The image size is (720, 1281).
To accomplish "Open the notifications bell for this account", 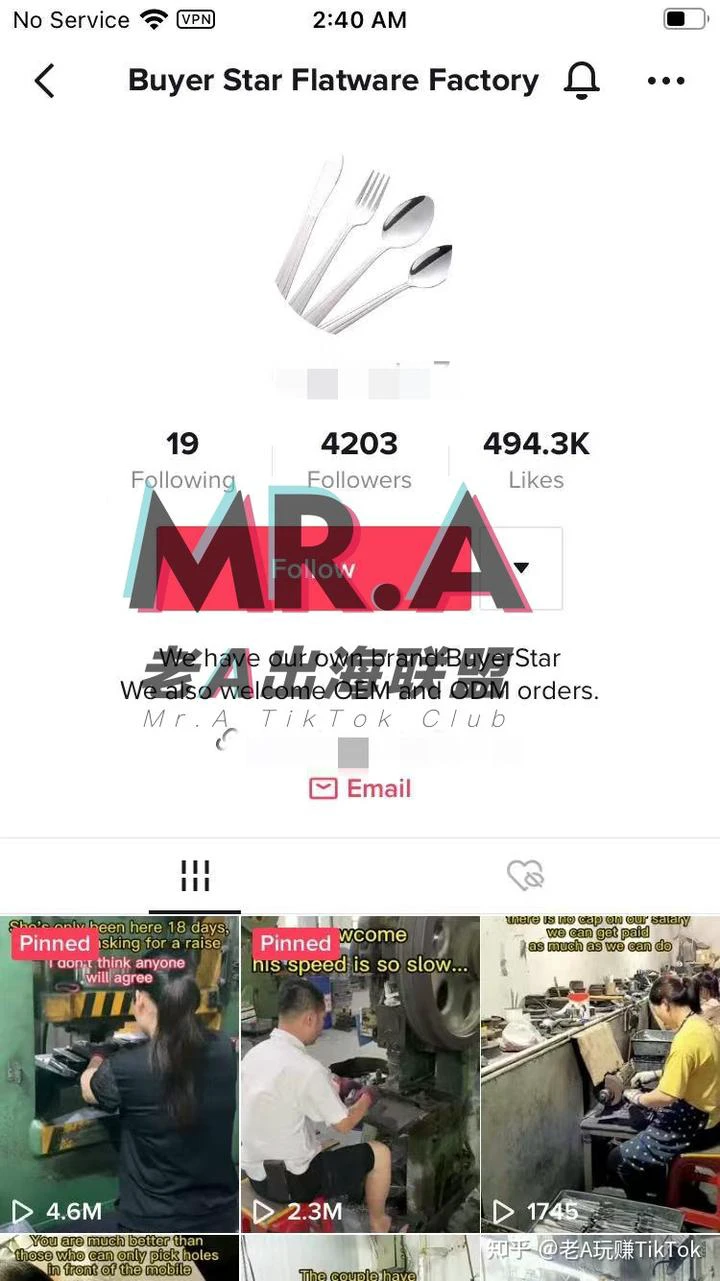I will (582, 81).
